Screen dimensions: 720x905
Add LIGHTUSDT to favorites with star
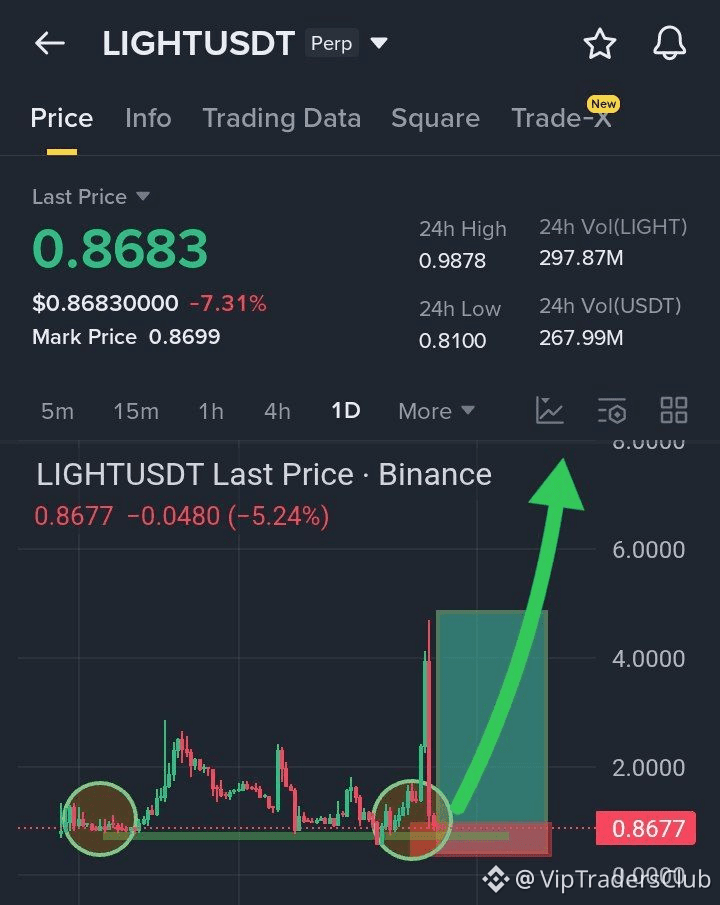click(x=599, y=44)
